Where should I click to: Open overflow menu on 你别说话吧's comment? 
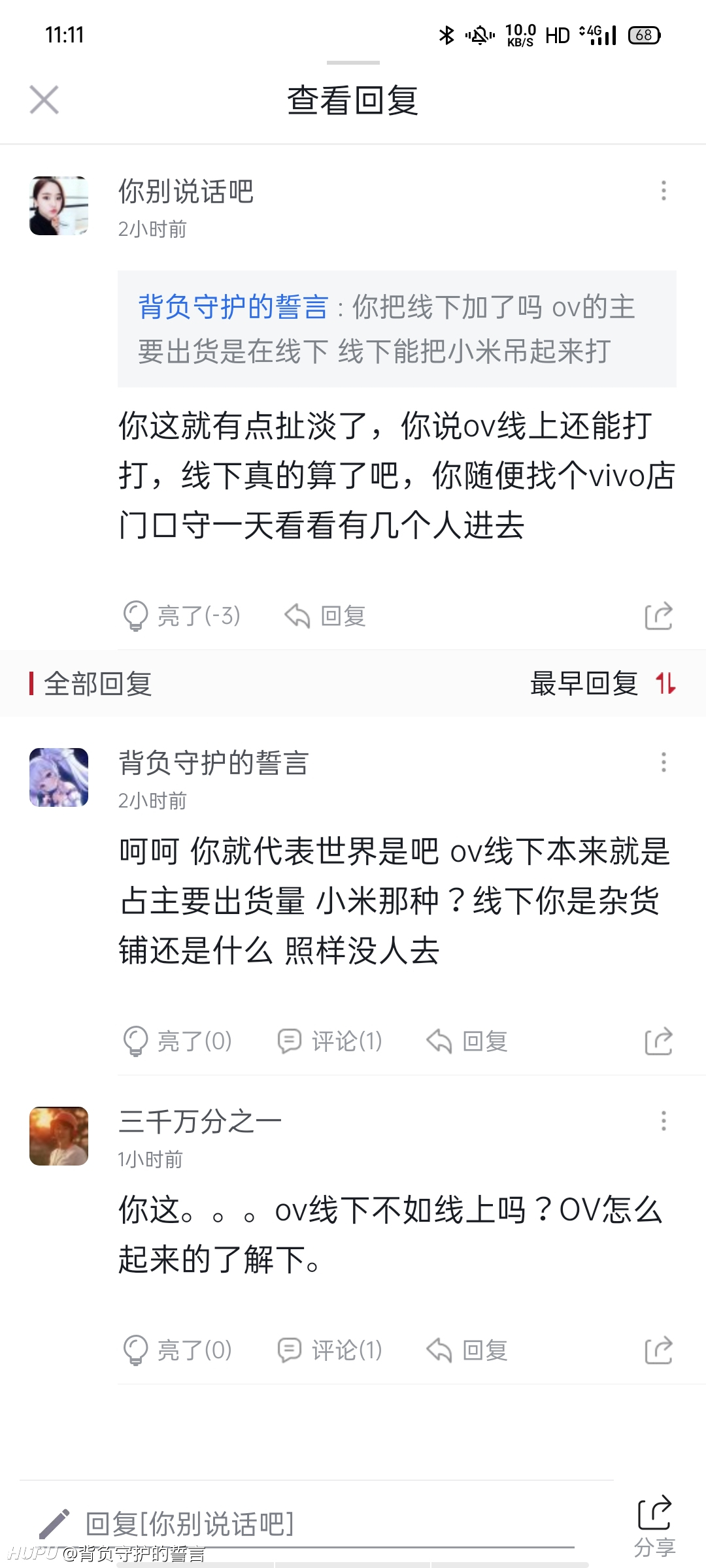pyautogui.click(x=664, y=191)
